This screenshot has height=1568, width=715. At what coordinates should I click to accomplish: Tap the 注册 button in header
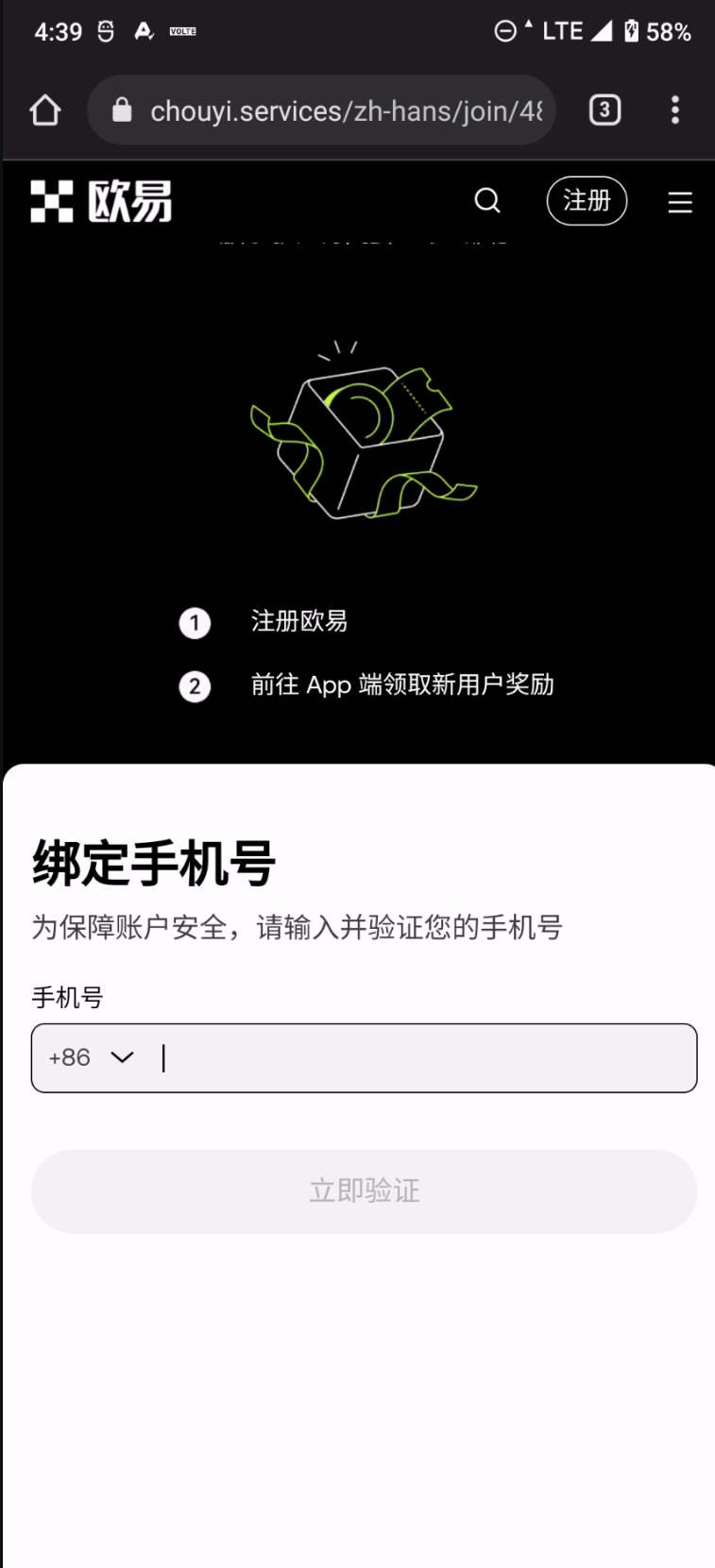pos(587,200)
